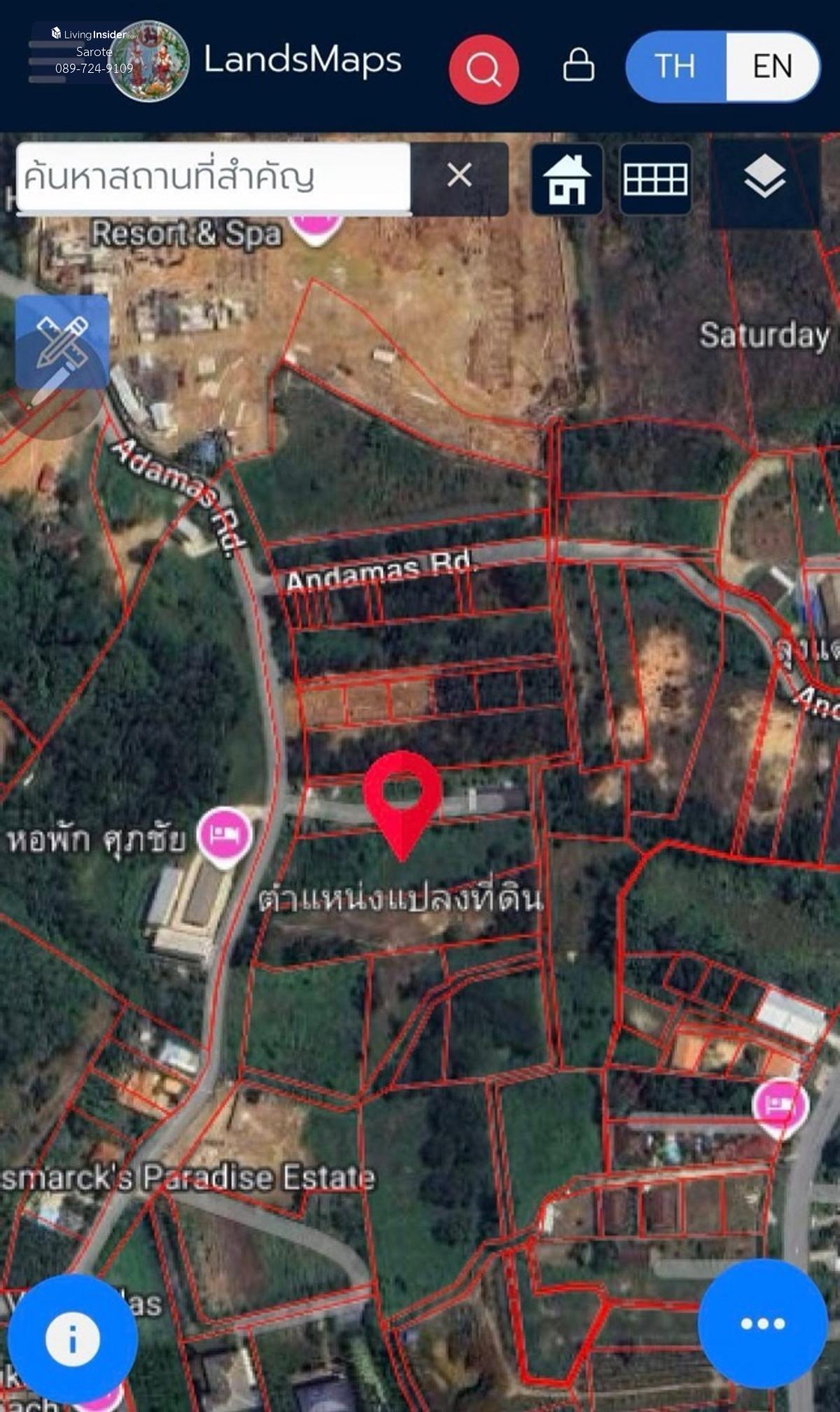The height and width of the screenshot is (1412, 840).
Task: Open the map layers selector
Action: (x=764, y=178)
